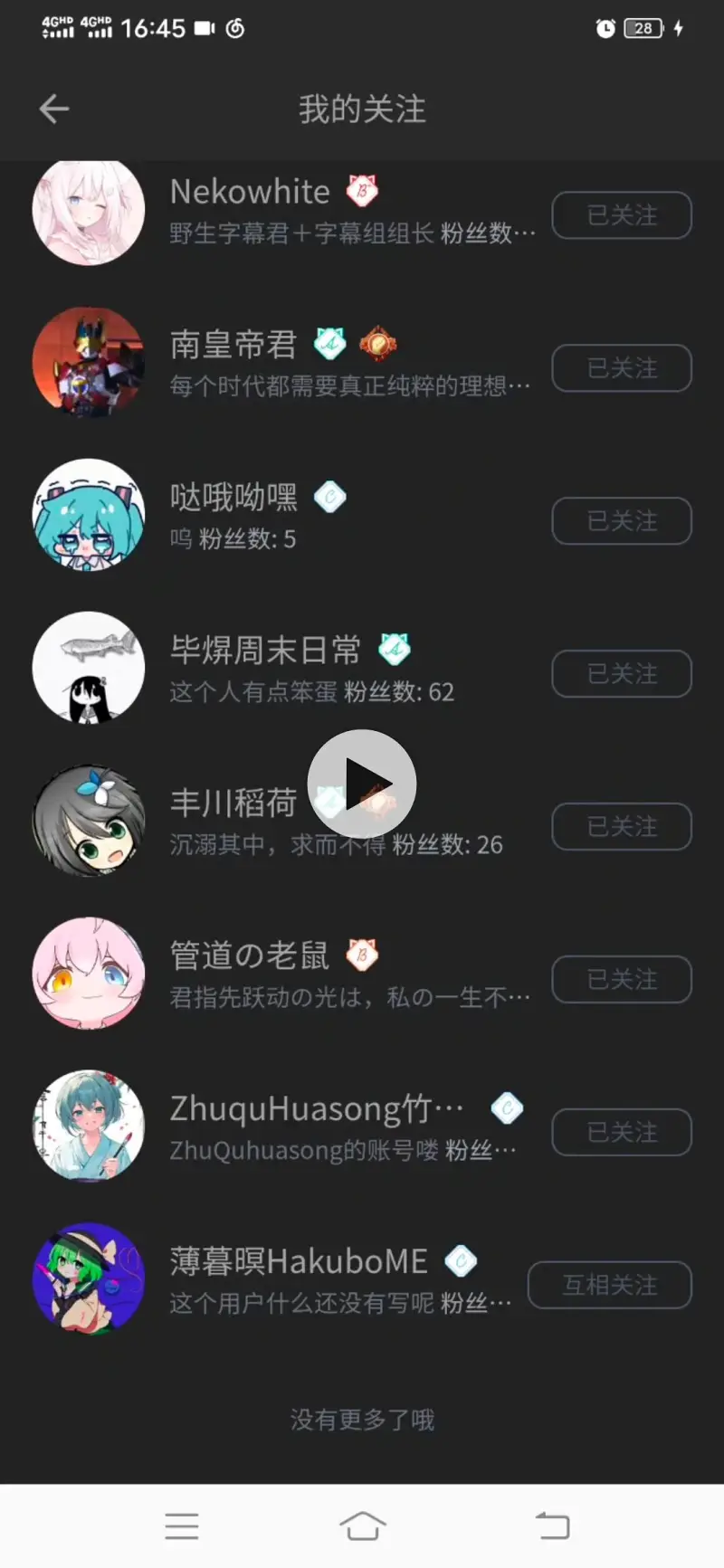This screenshot has height=1568, width=724.
Task: Tap 已关注 button next to 毕焺周末日常
Action: [x=622, y=674]
